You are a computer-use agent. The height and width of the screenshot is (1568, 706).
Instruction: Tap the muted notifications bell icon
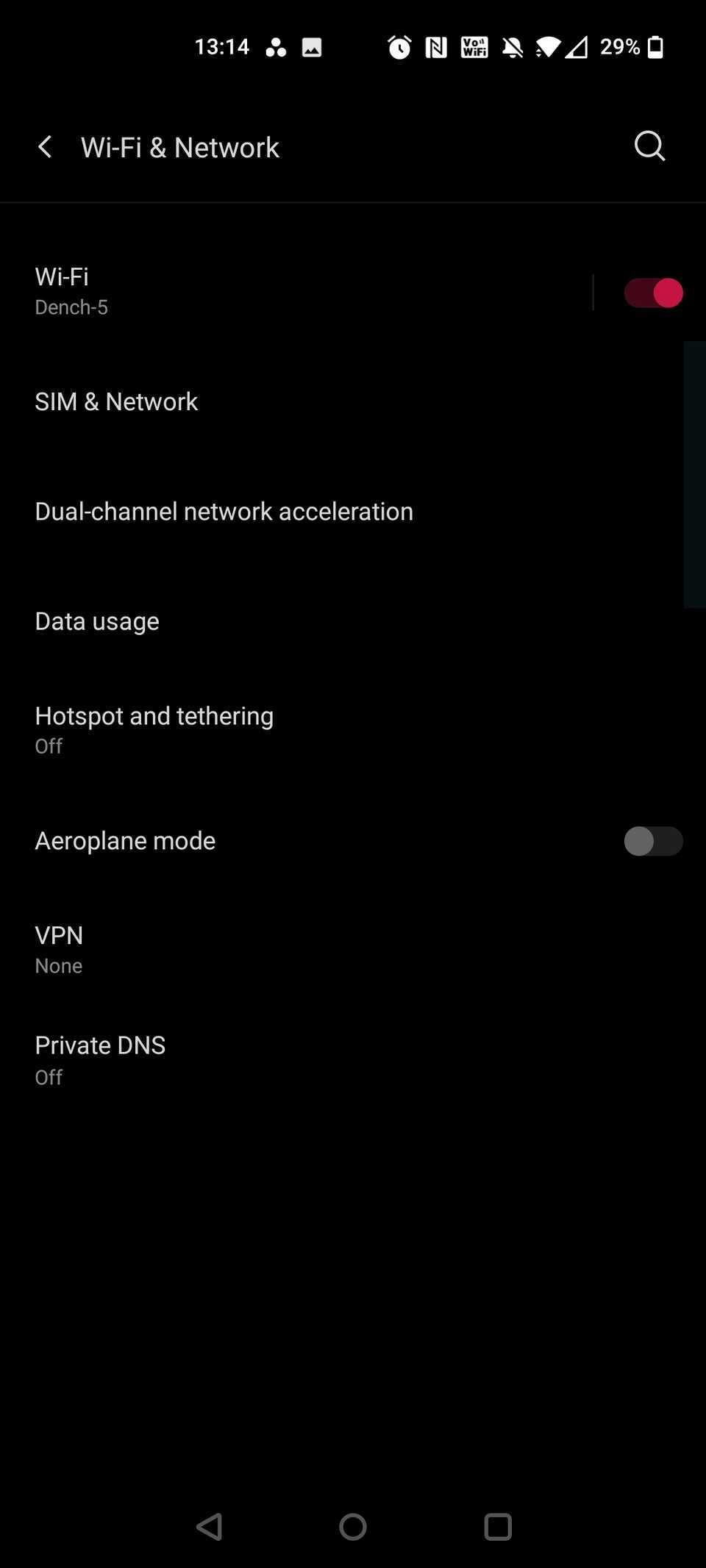pos(512,47)
